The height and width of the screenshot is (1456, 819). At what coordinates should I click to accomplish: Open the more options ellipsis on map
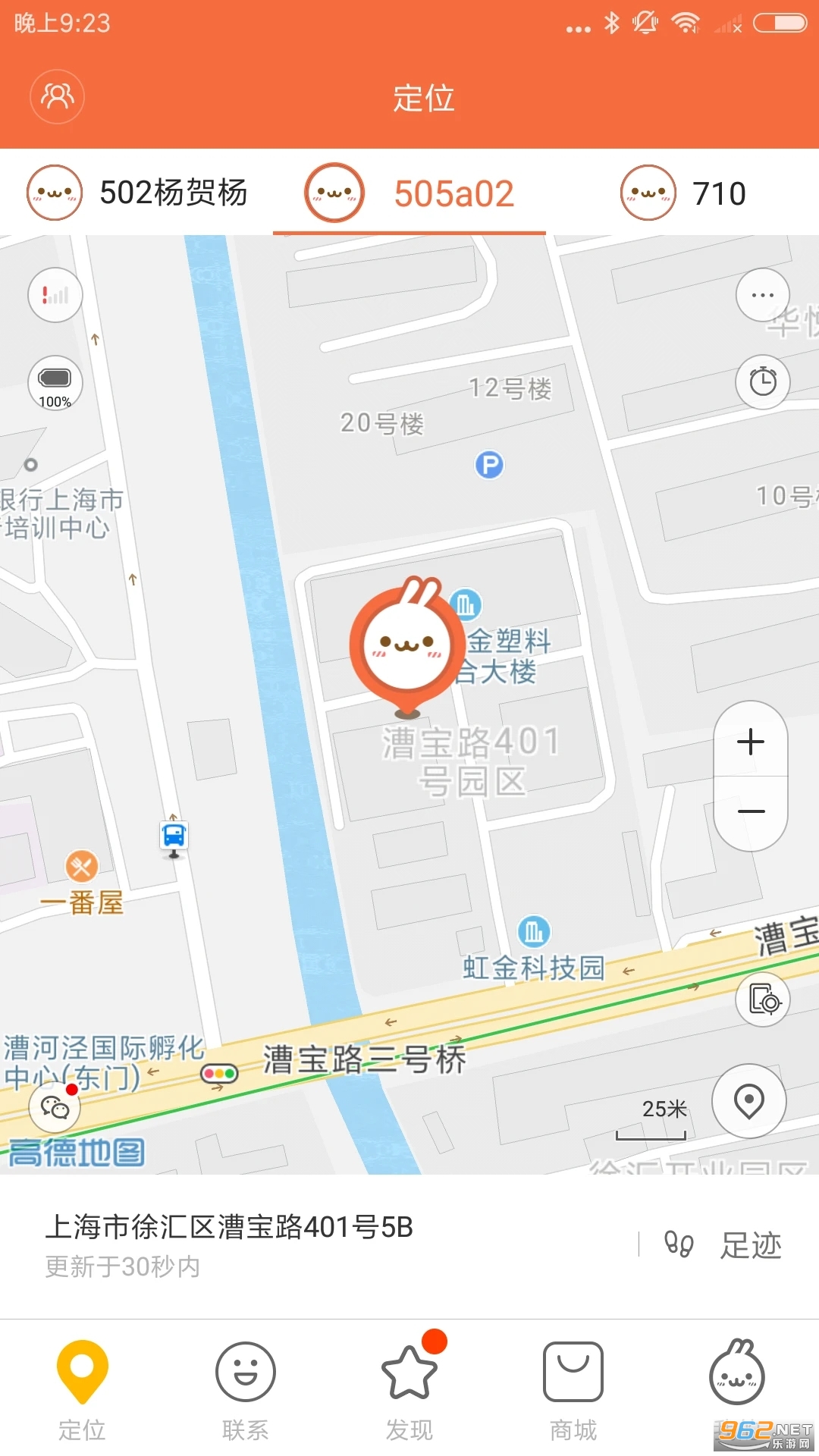tap(763, 295)
